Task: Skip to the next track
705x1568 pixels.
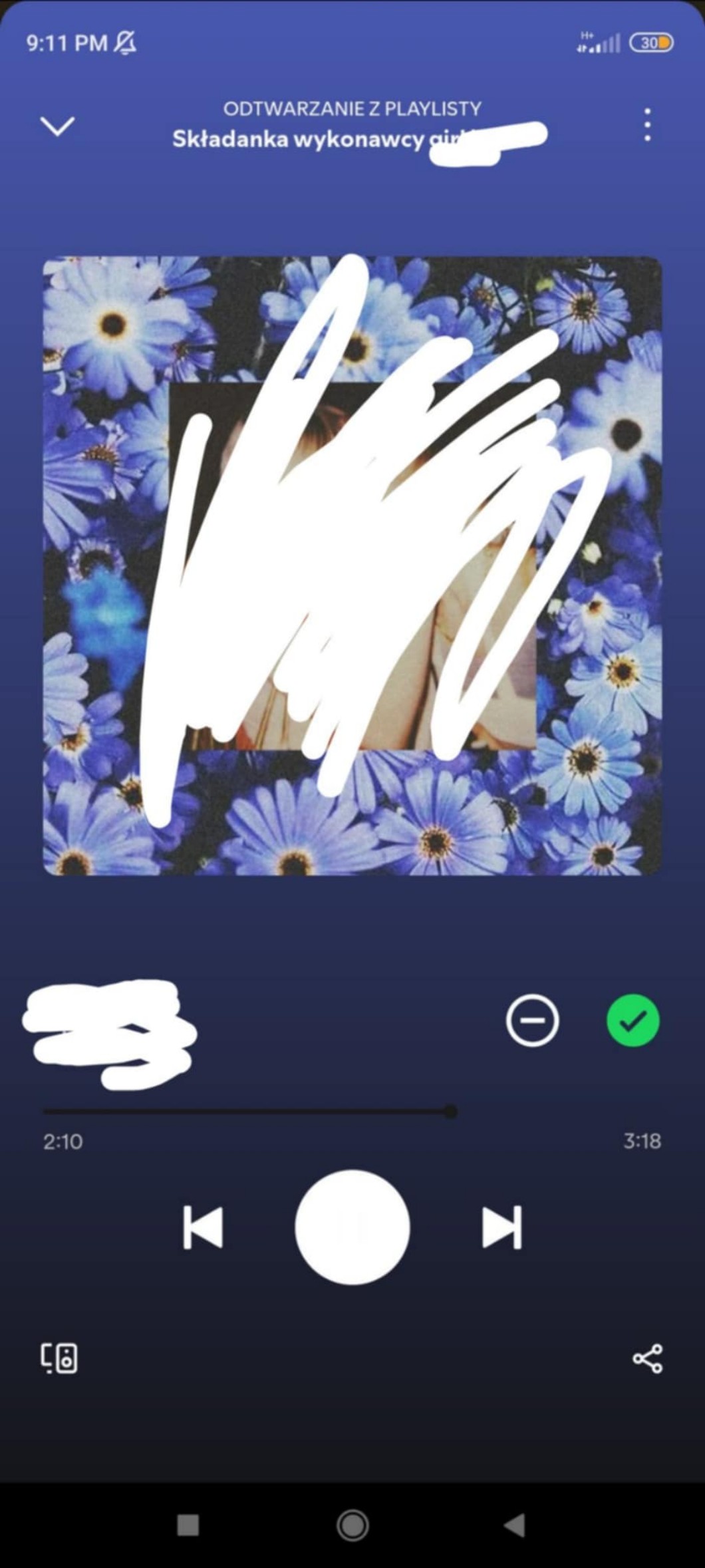Action: [501, 1227]
